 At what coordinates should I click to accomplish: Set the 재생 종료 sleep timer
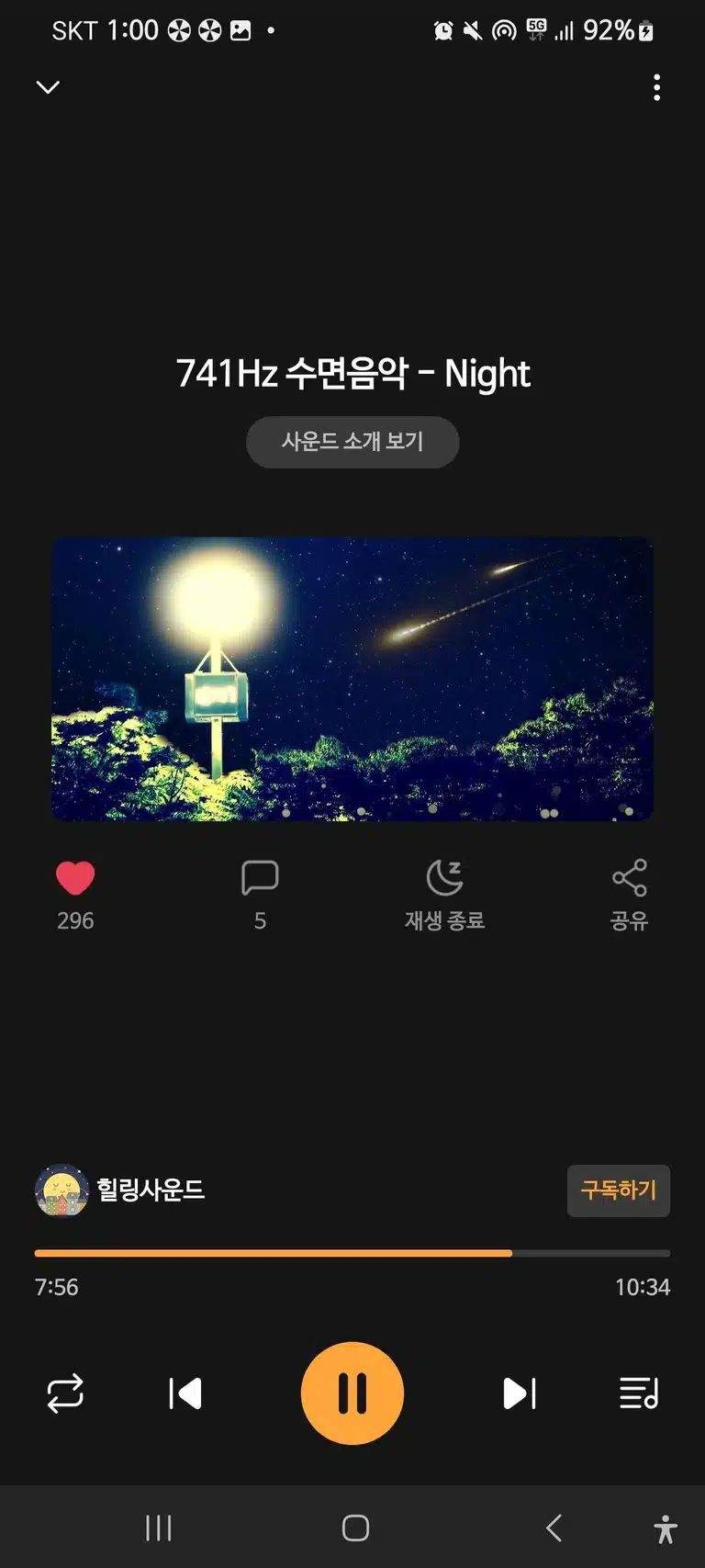tap(445, 896)
